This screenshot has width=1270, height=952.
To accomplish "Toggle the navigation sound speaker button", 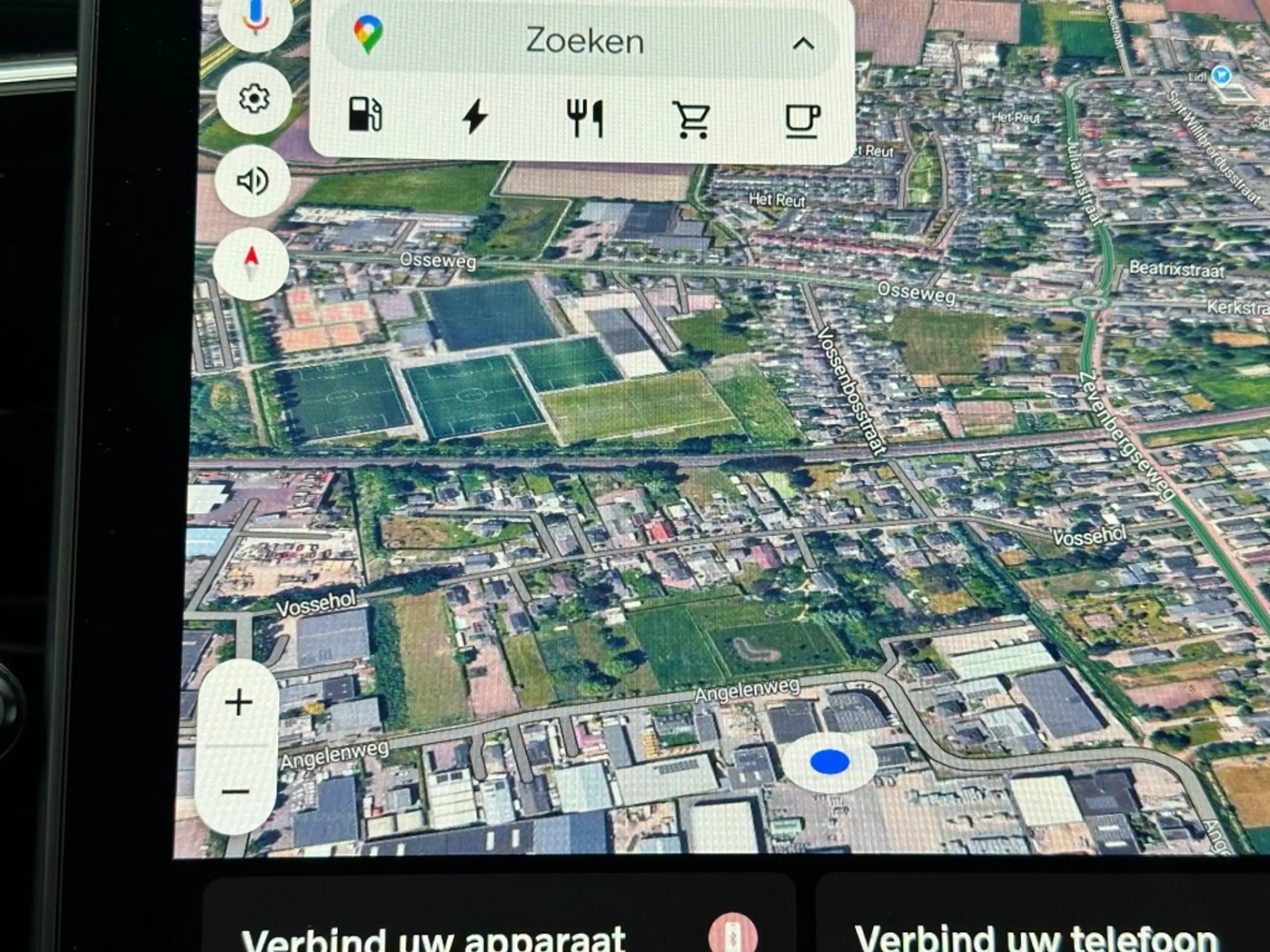I will pyautogui.click(x=253, y=181).
